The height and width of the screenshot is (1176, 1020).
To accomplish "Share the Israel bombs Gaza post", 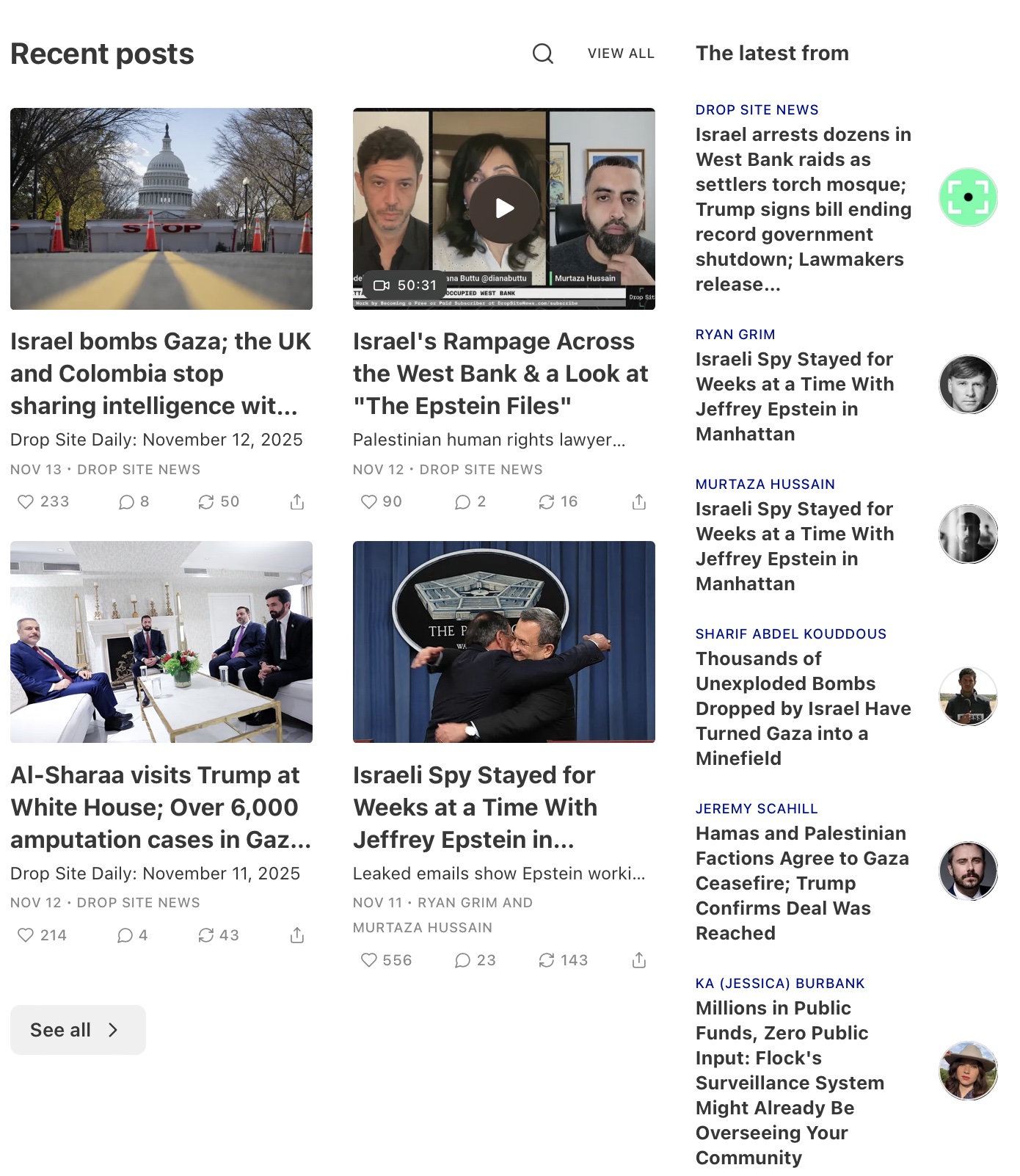I will pyautogui.click(x=296, y=502).
